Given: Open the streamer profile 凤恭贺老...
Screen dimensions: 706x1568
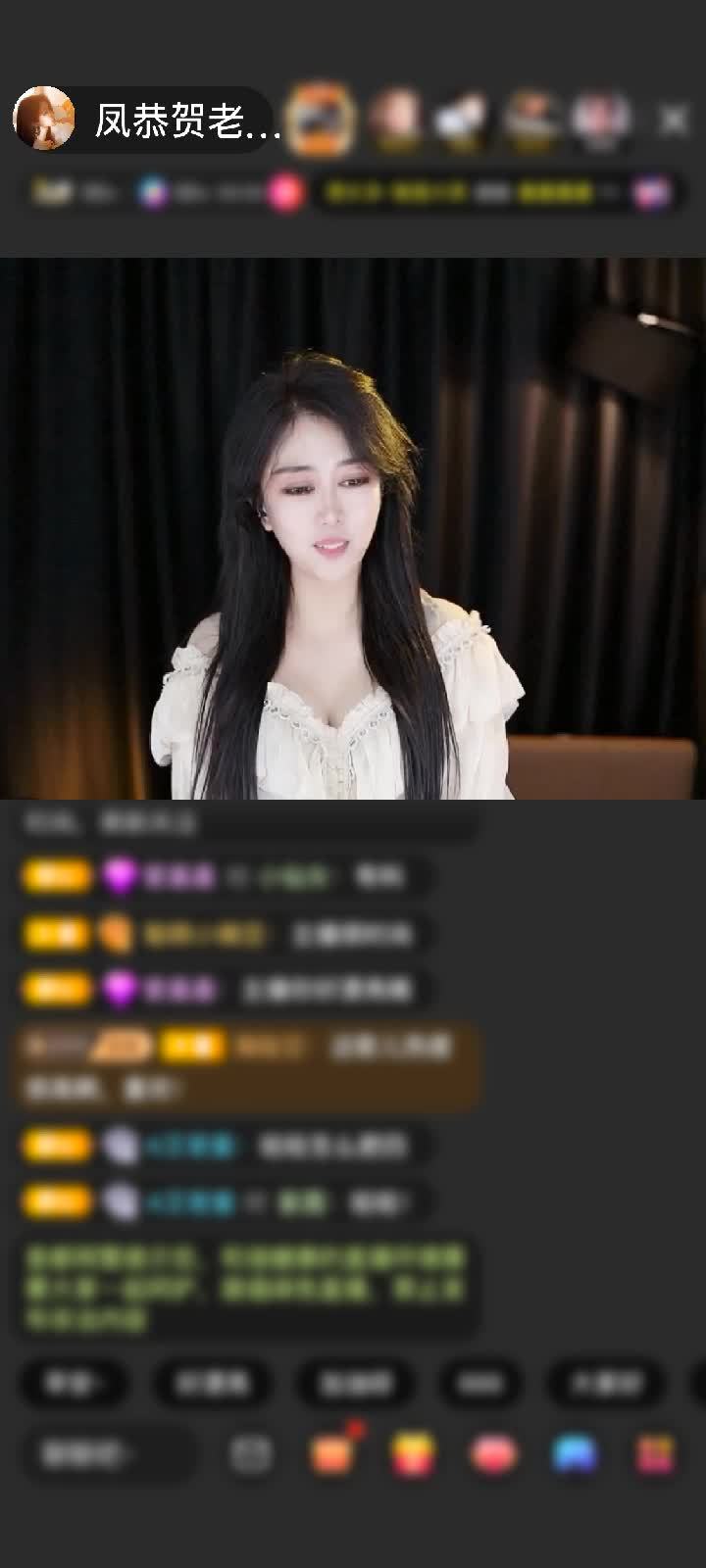Looking at the screenshot, I should (x=147, y=120).
